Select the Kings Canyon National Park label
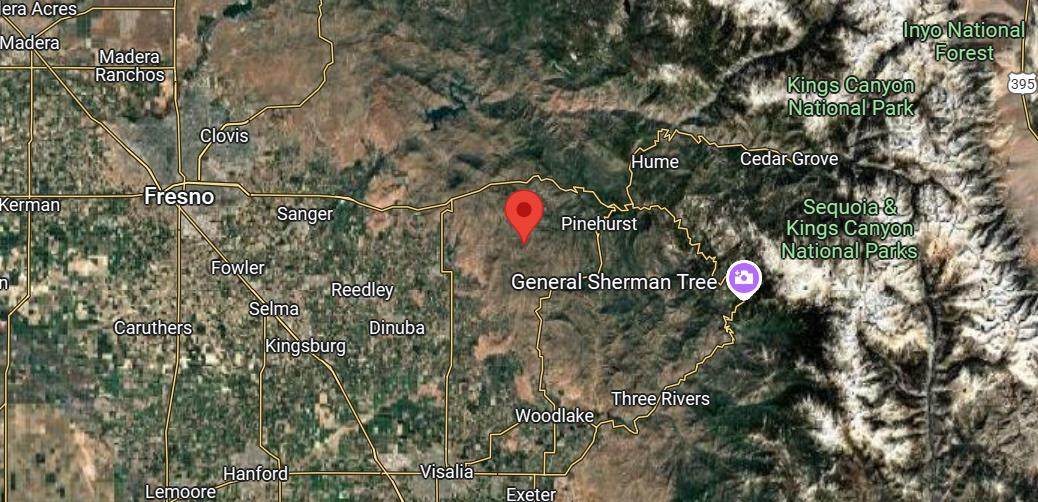This screenshot has height=502, width=1038. [x=850, y=96]
